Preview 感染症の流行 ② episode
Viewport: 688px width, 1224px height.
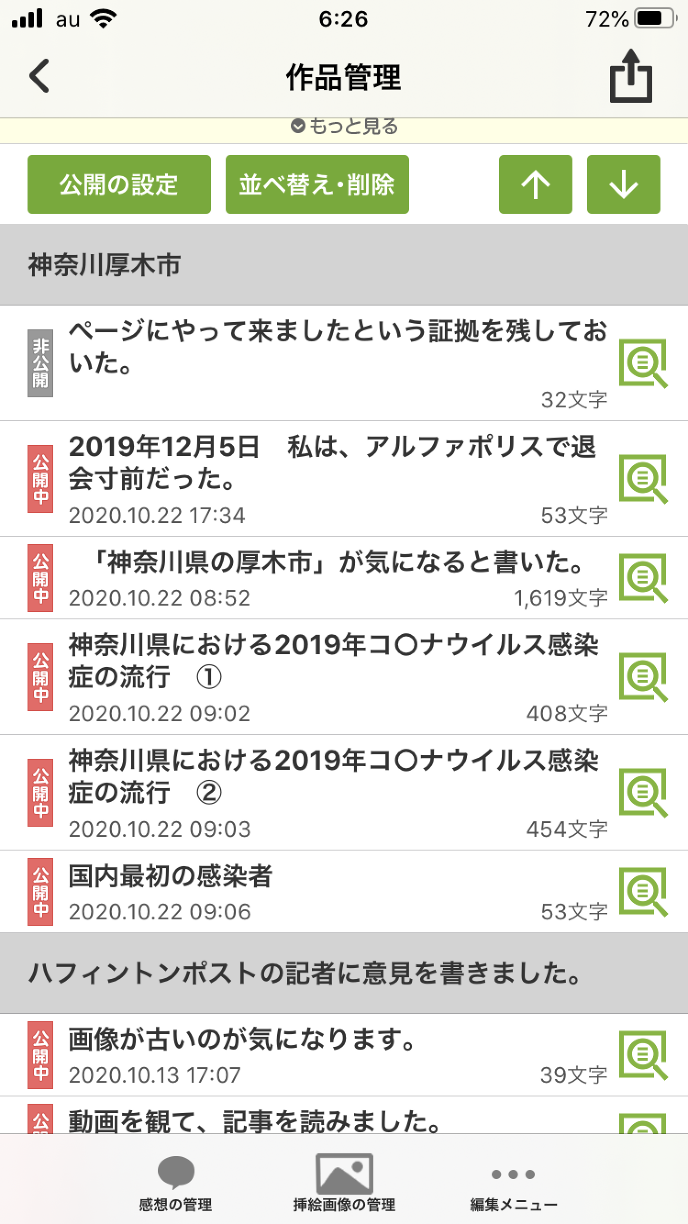642,792
